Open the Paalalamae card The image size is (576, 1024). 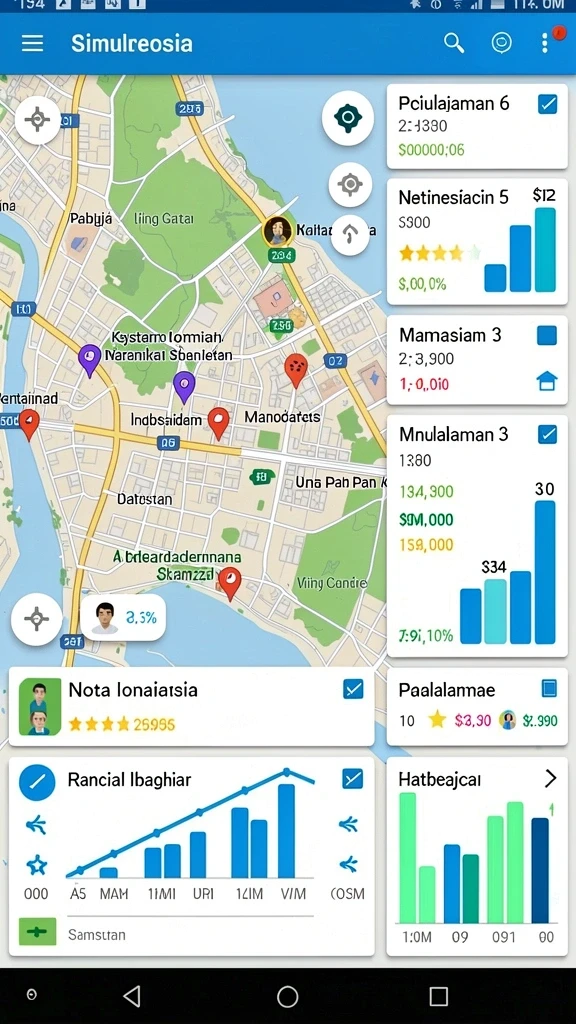click(x=477, y=706)
